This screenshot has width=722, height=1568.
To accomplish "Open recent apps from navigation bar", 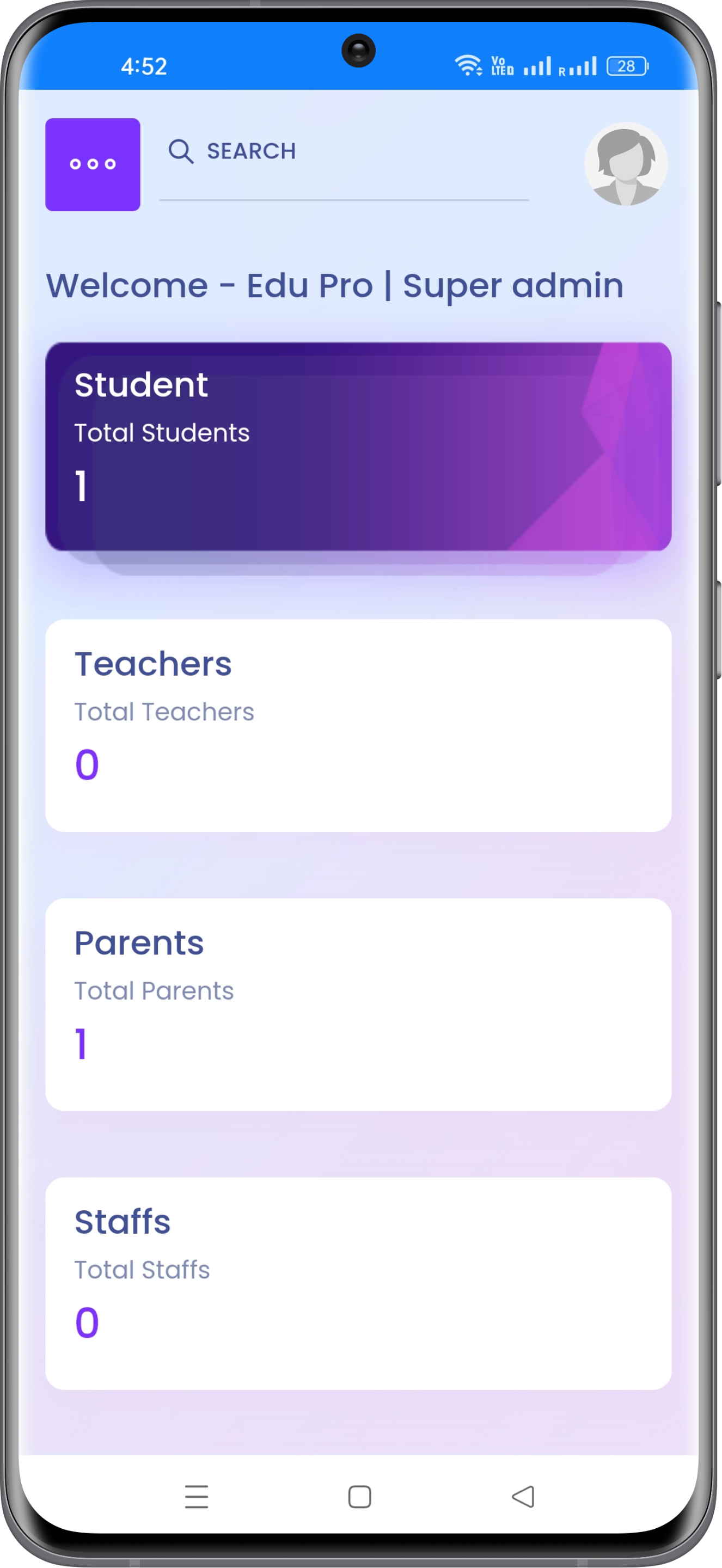I will [x=196, y=1497].
